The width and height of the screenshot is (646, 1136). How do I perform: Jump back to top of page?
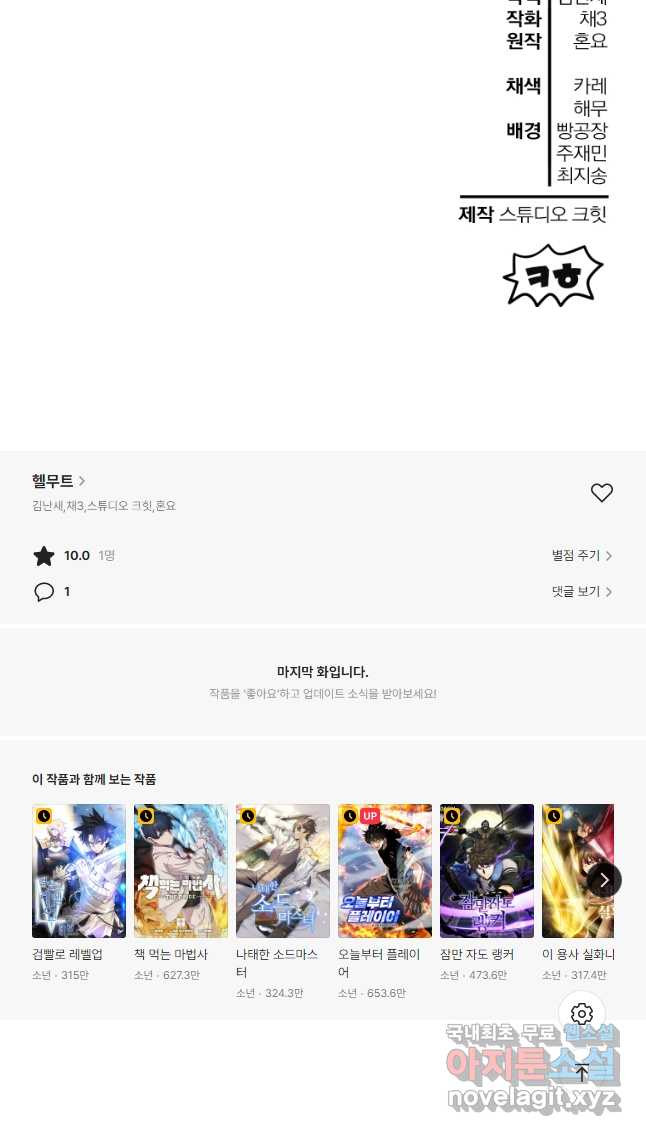[x=582, y=1073]
